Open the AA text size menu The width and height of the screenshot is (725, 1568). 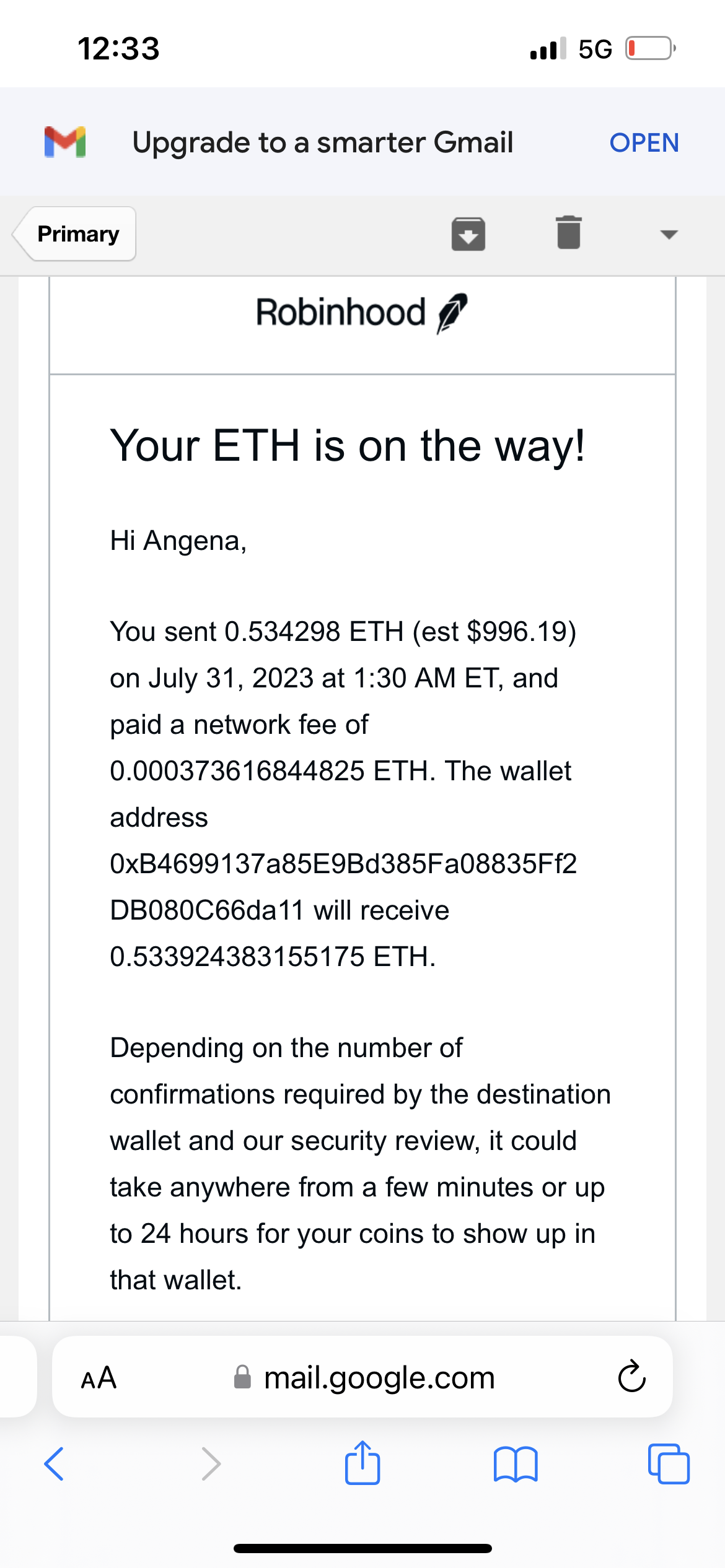coord(99,1378)
